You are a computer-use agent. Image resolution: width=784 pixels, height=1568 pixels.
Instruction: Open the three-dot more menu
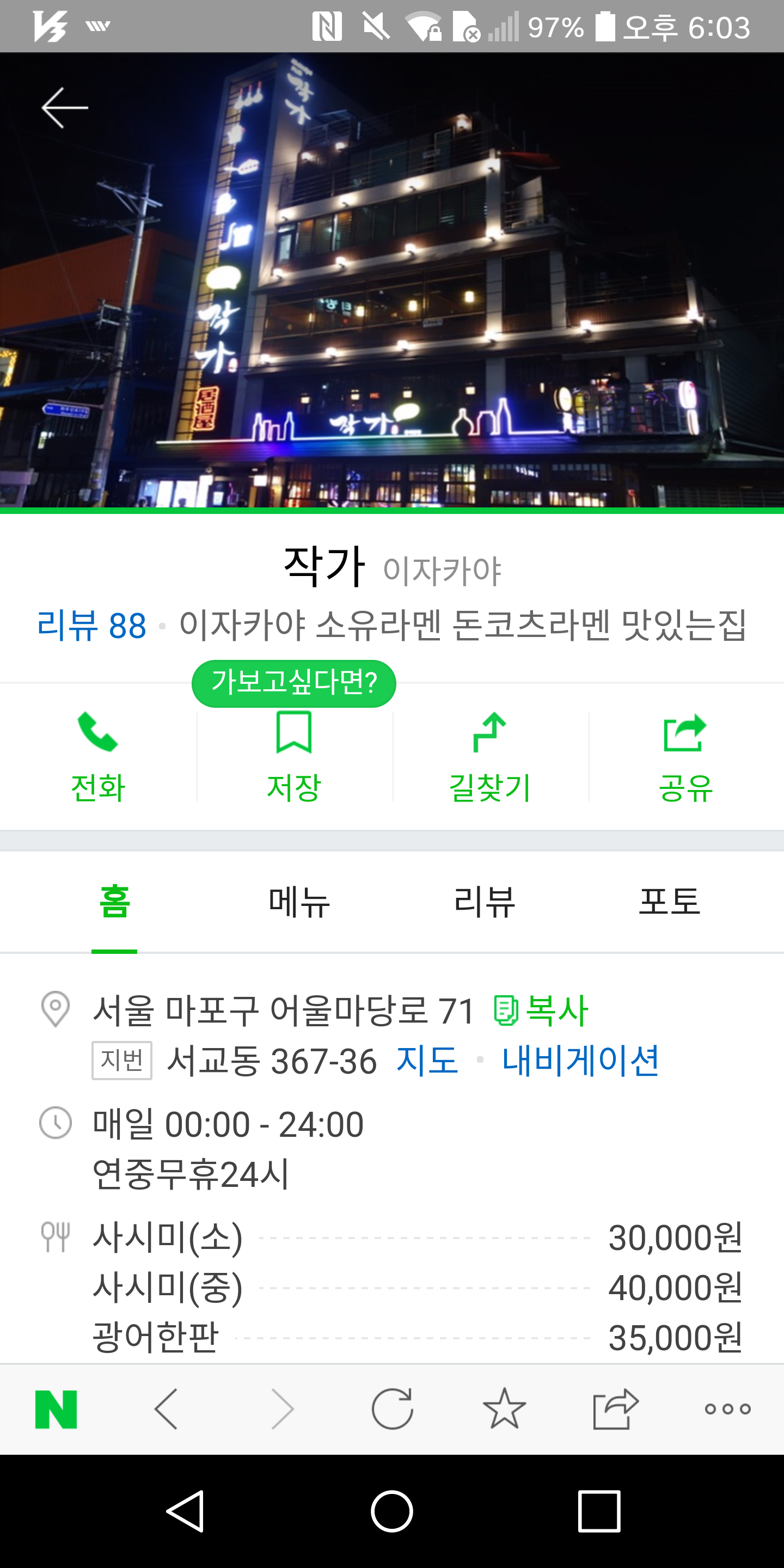pyautogui.click(x=727, y=1408)
